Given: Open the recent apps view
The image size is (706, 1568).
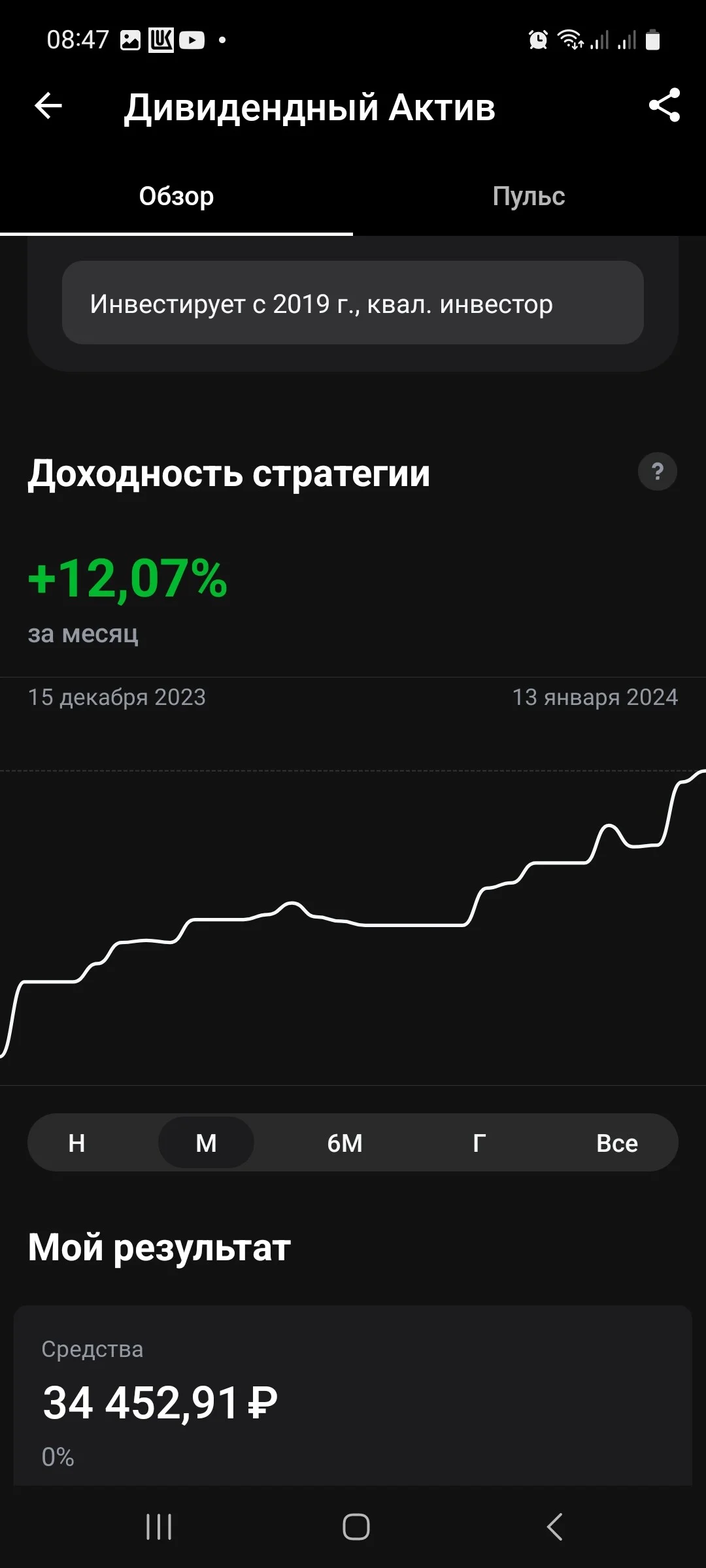Looking at the screenshot, I should pos(159,1527).
